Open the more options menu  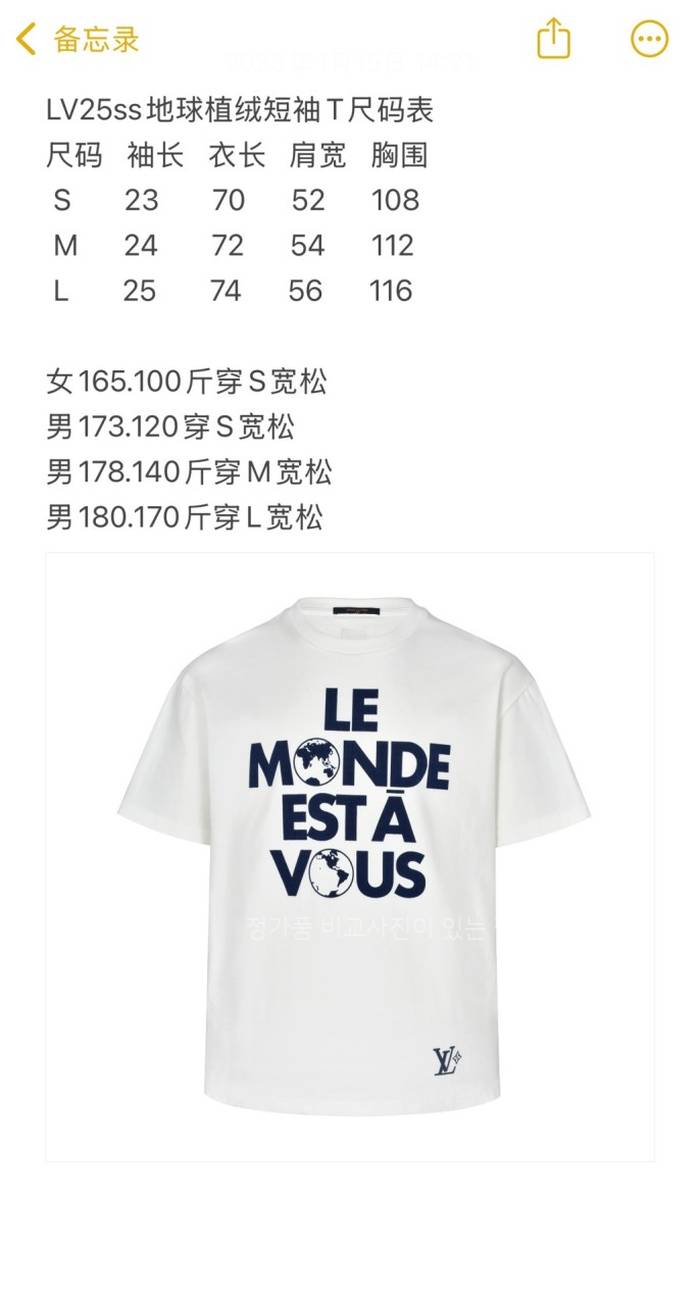[649, 40]
